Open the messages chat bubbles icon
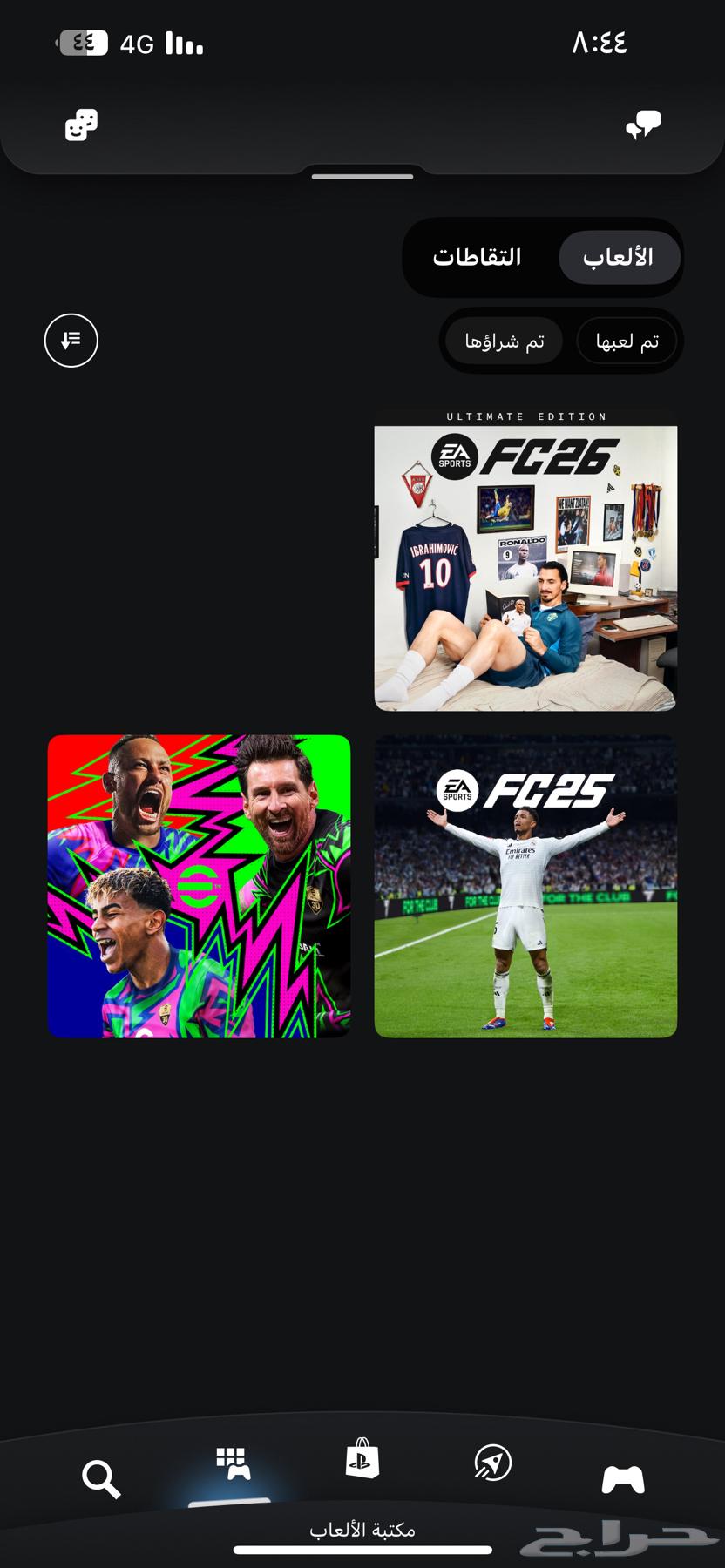 tap(643, 125)
